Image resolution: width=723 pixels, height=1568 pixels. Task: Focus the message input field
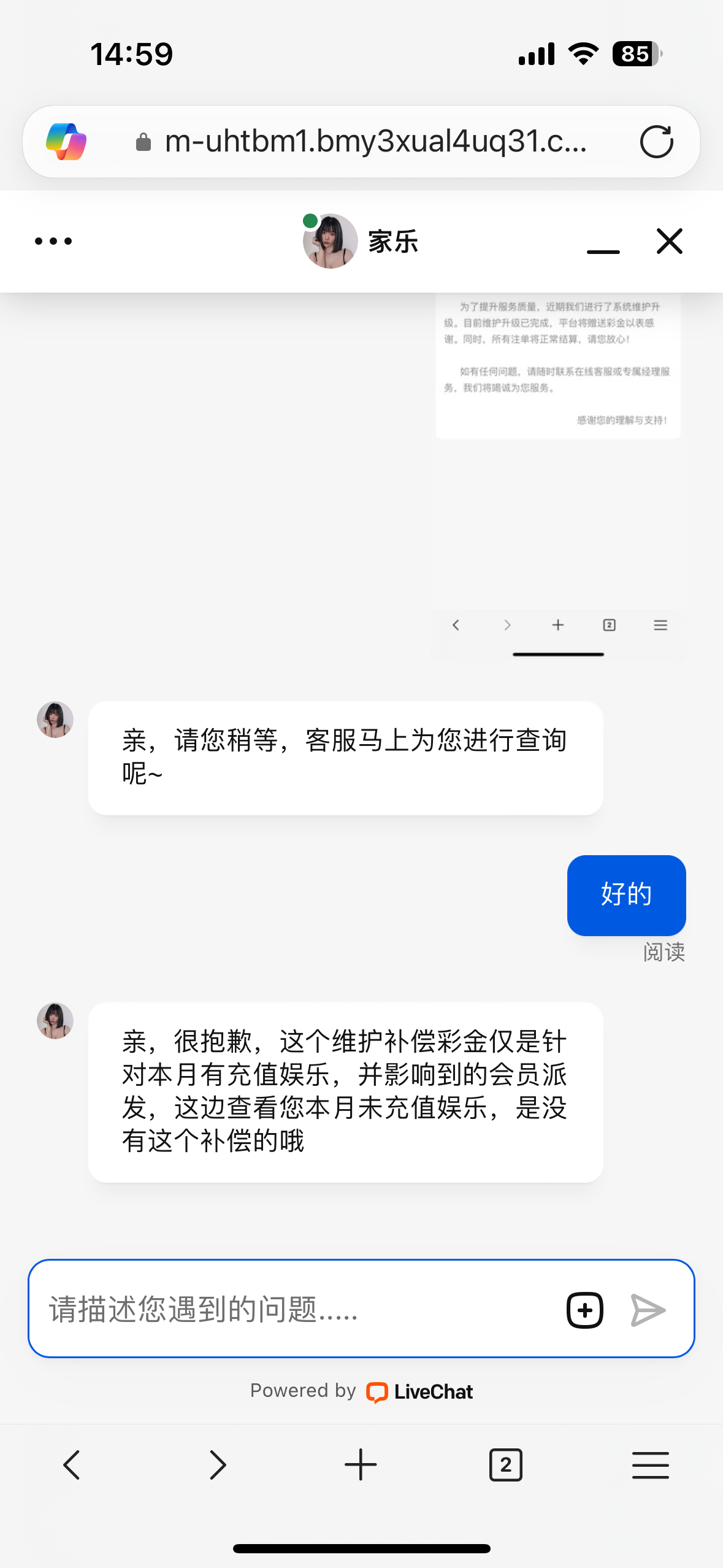click(x=294, y=1309)
